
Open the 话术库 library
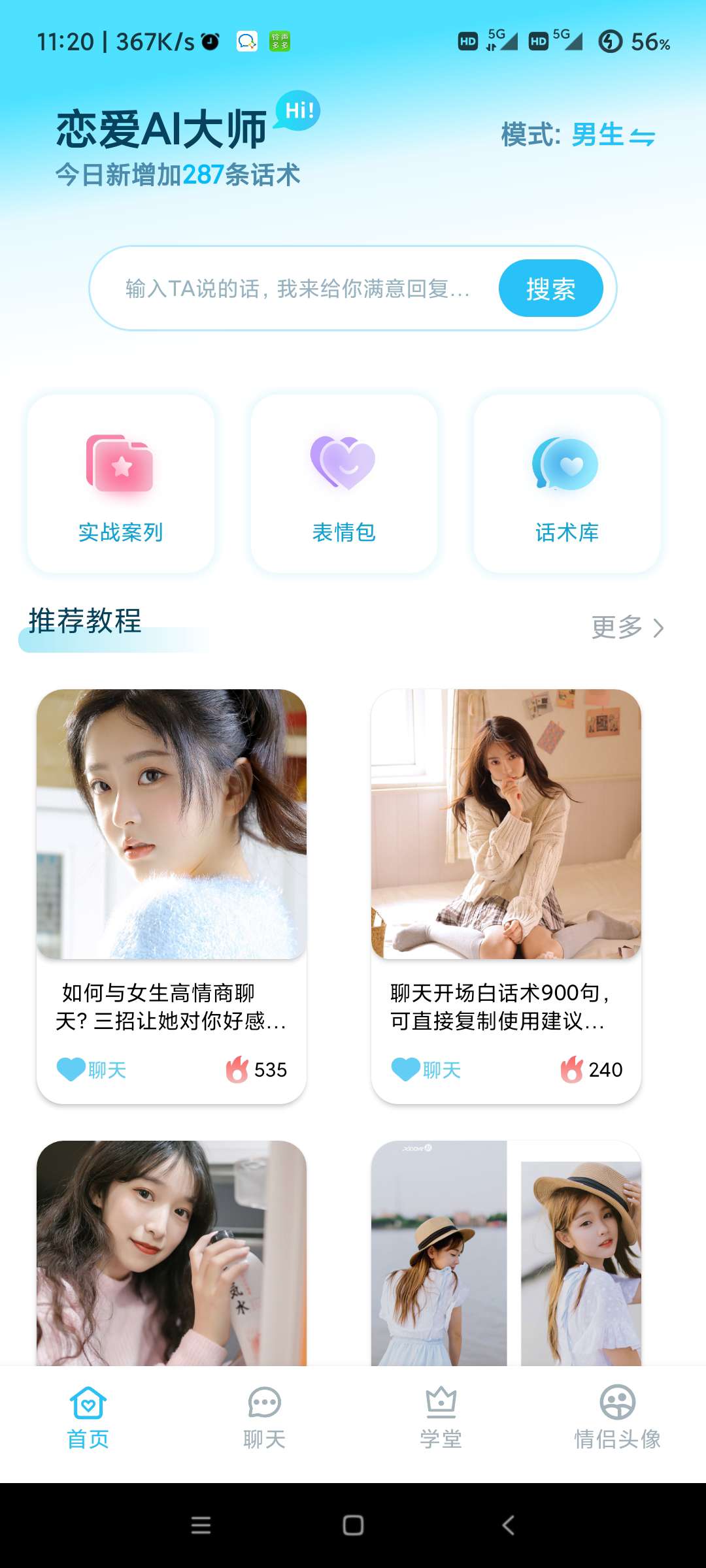click(x=567, y=484)
